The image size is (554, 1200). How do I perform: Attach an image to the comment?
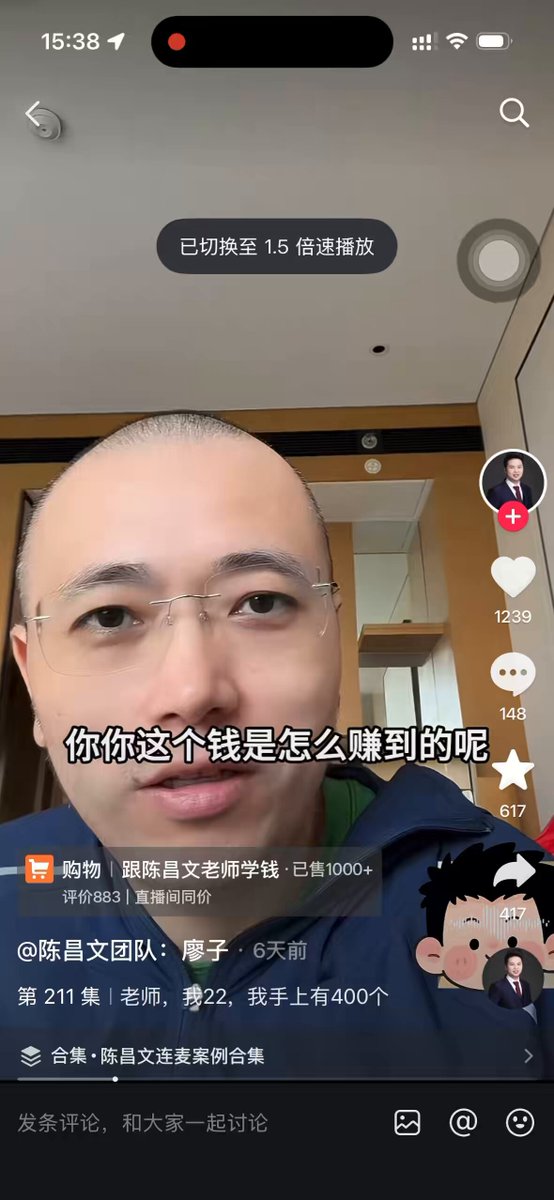pos(408,1123)
